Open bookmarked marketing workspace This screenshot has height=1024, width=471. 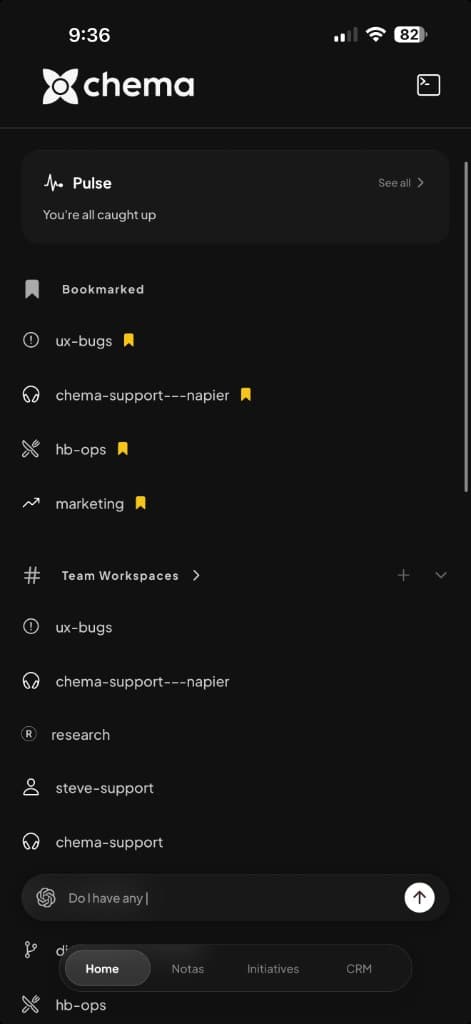pos(89,504)
